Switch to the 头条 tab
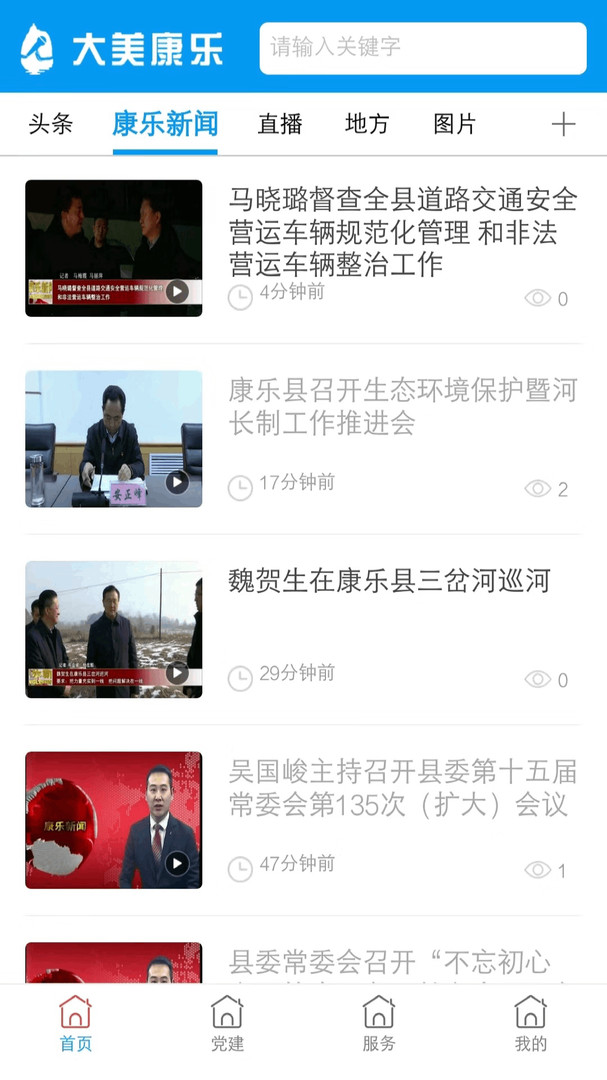Image resolution: width=607 pixels, height=1080 pixels. pos(51,124)
